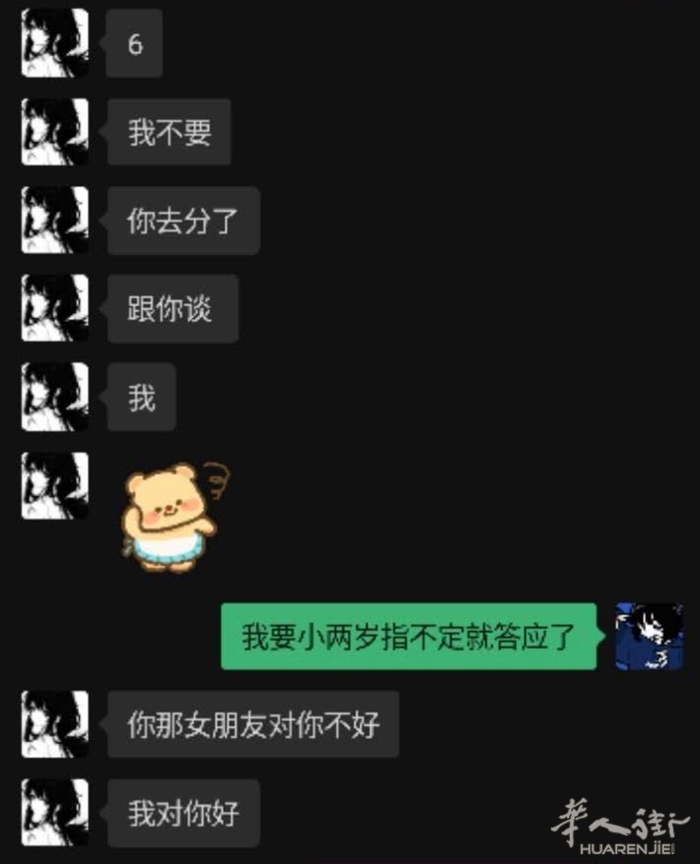The image size is (700, 864).
Task: Open sender's avatar beside "跟你谈" message
Action: pos(55,308)
